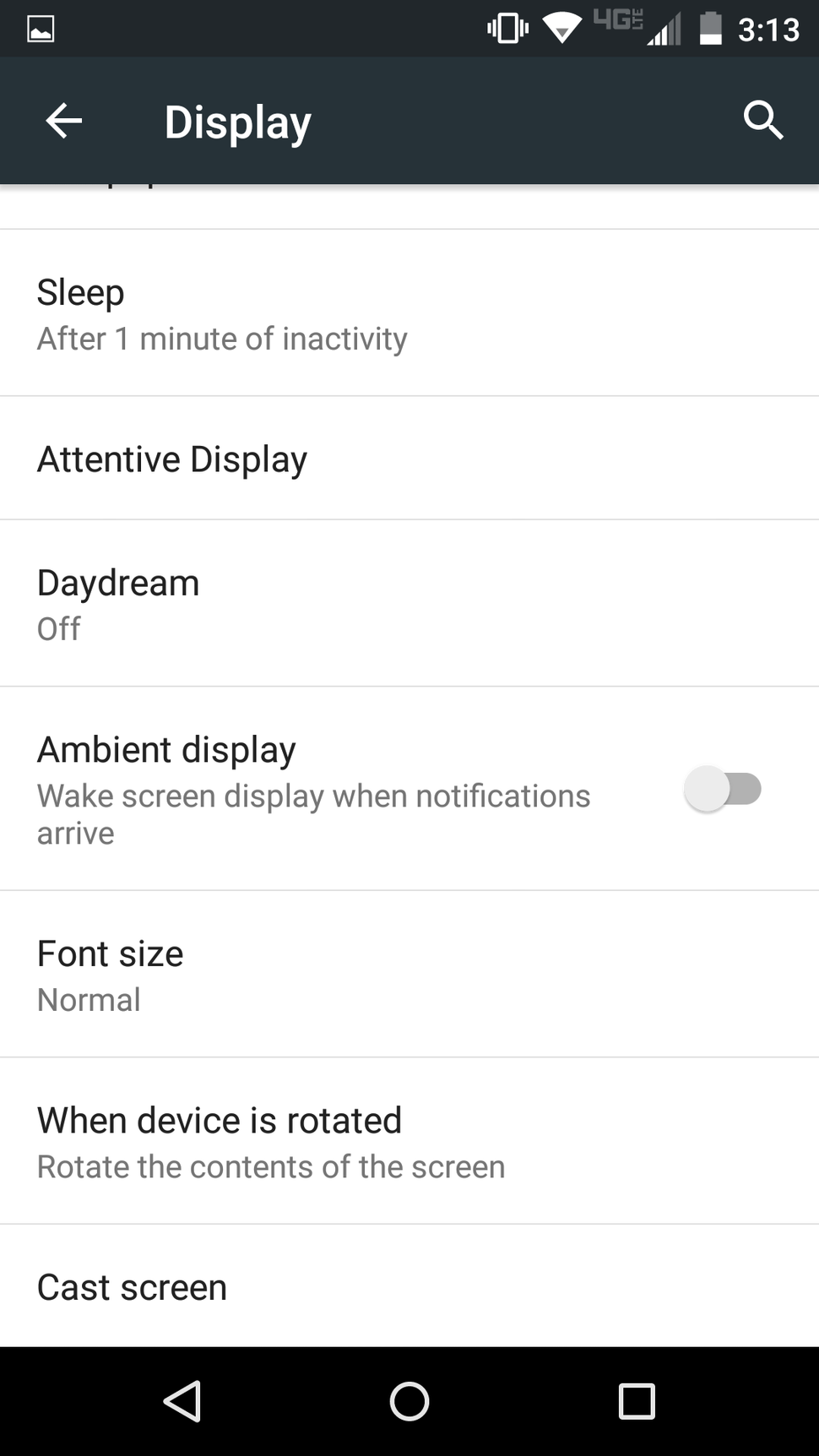
Task: Tap the cellular signal strength icon
Action: pyautogui.click(x=664, y=28)
